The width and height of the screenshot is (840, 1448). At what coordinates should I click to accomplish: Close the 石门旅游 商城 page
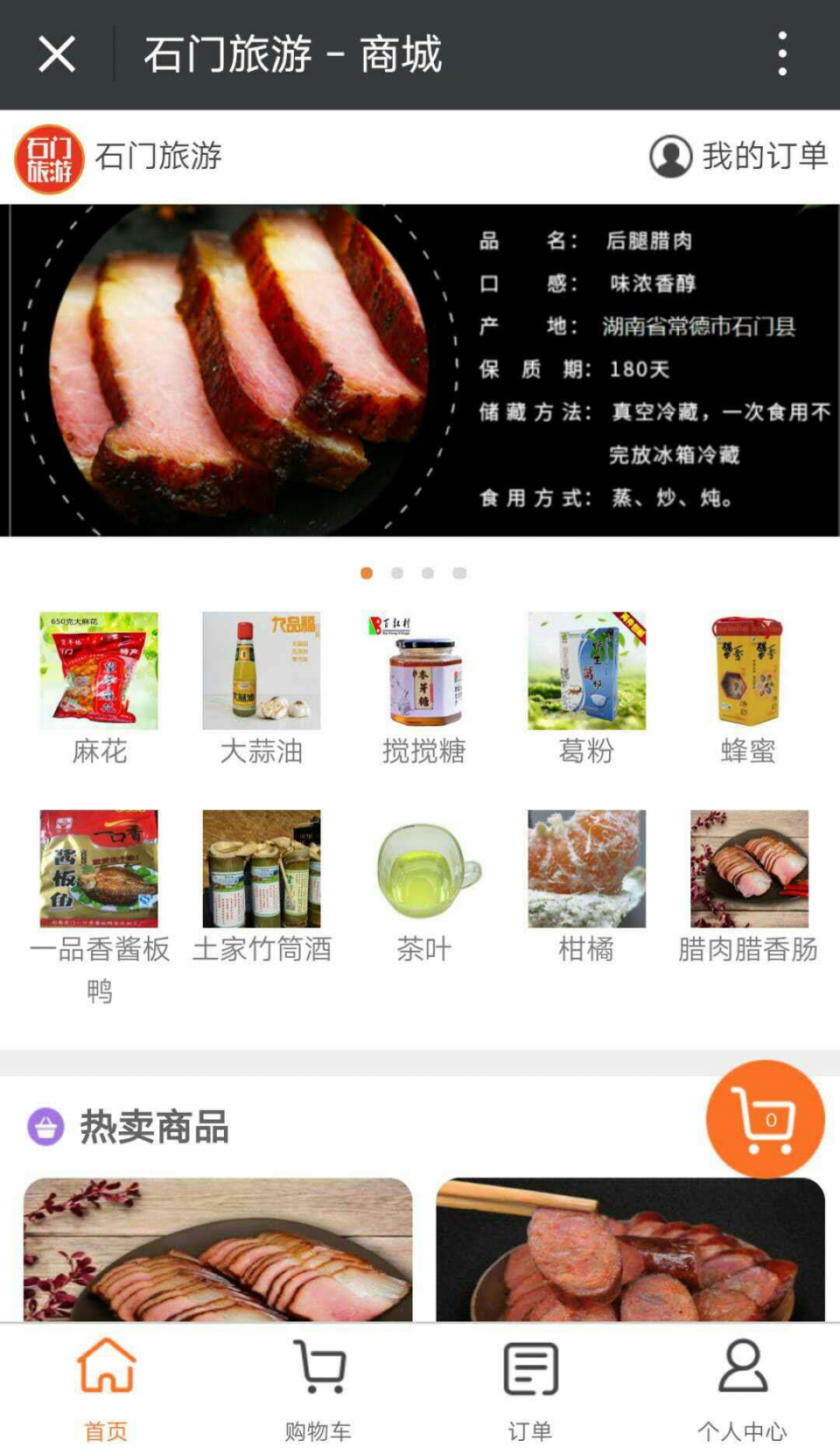57,54
